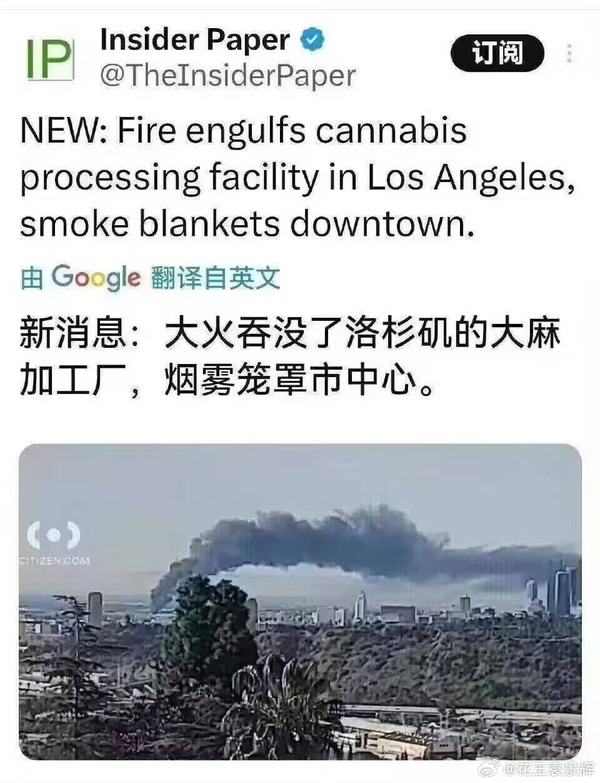
Task: Open the post's overflow menu
Action: (570, 53)
